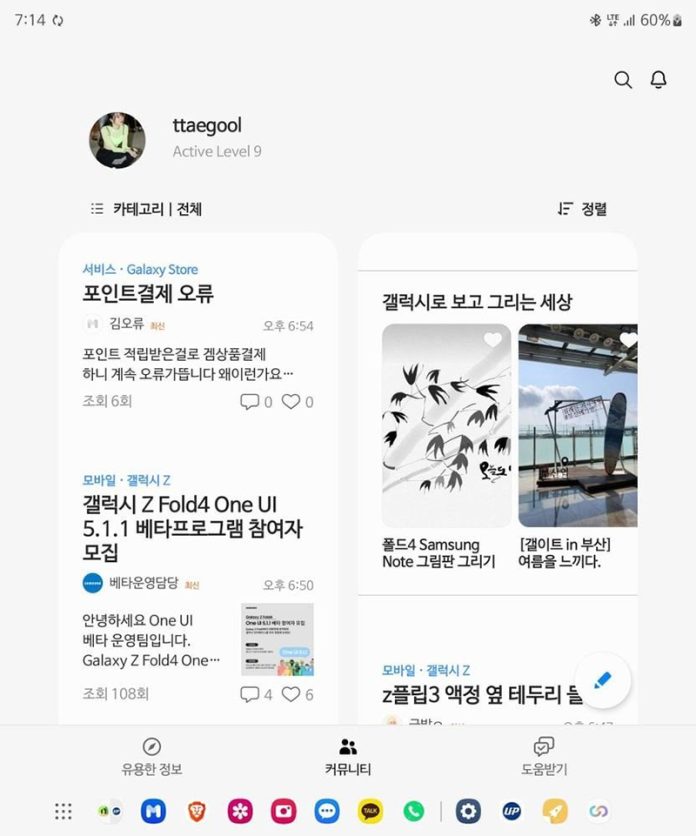Launch KakaoTalk from the taskbar
Image resolution: width=696 pixels, height=836 pixels.
(371, 811)
